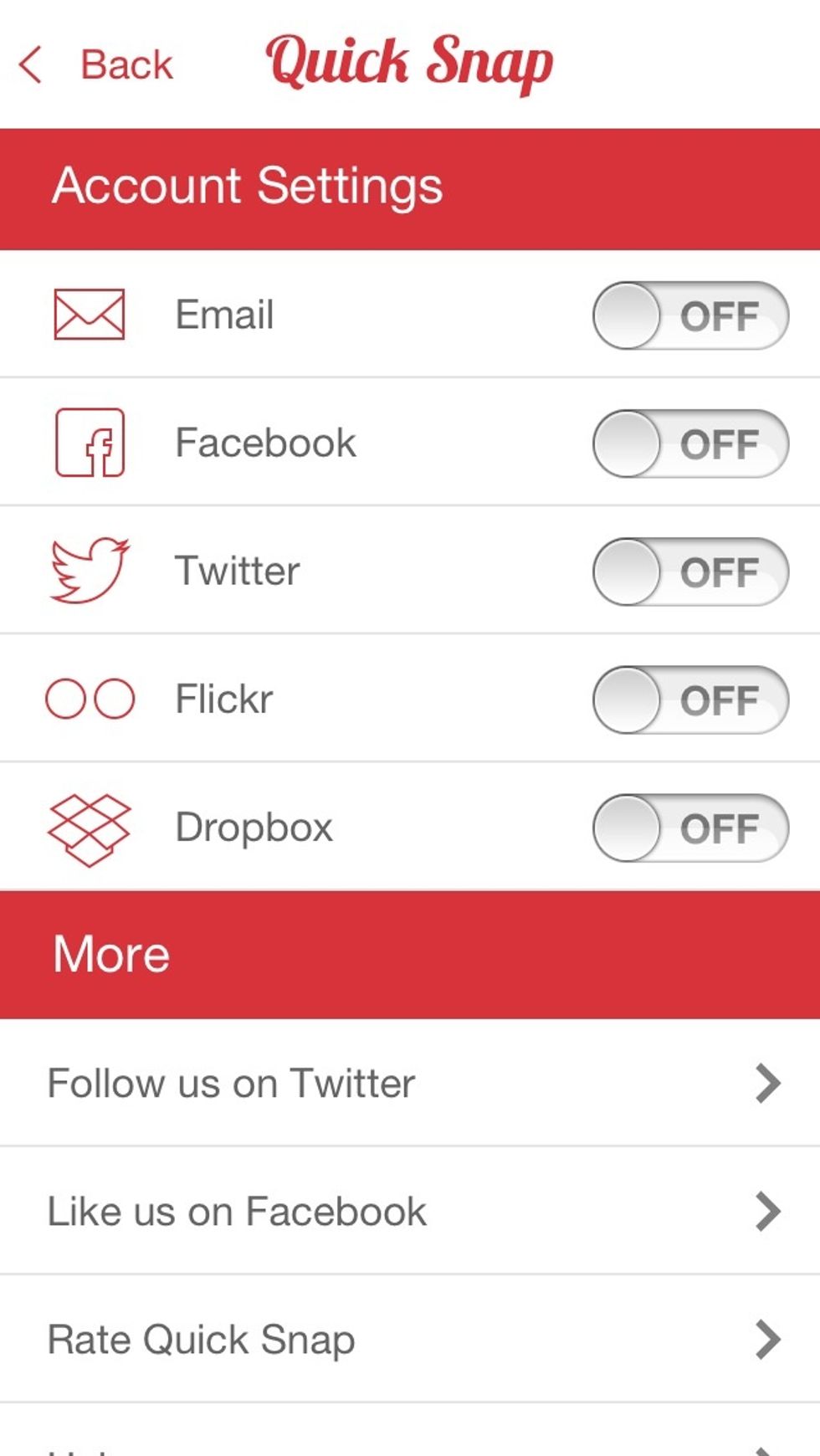Tap the arrow icon beside Rate Quick Snap
820x1456 pixels.
(767, 1339)
